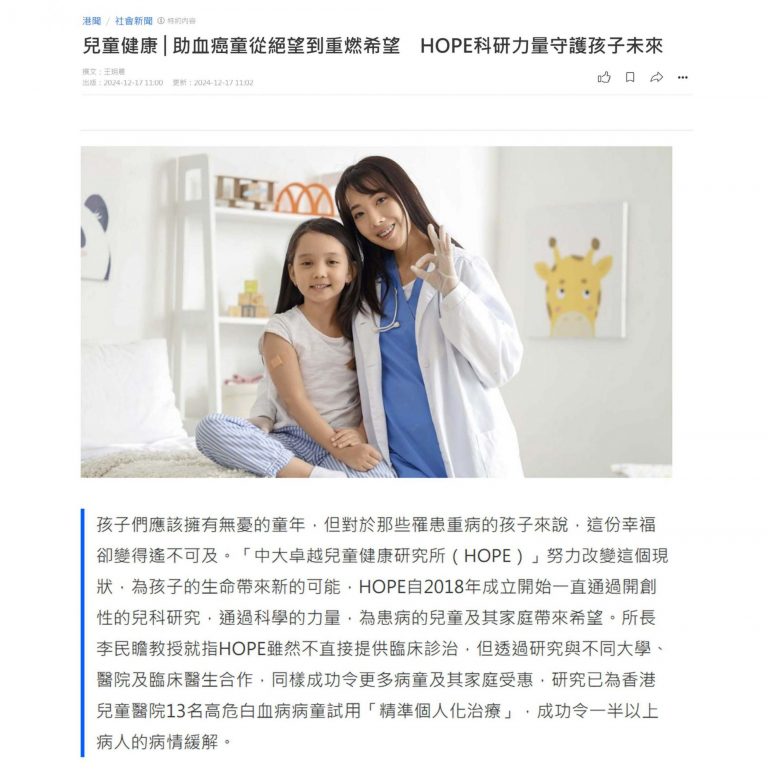The image size is (768, 774).
Task: Open the 港聞 breadcrumb link
Action: tap(91, 20)
